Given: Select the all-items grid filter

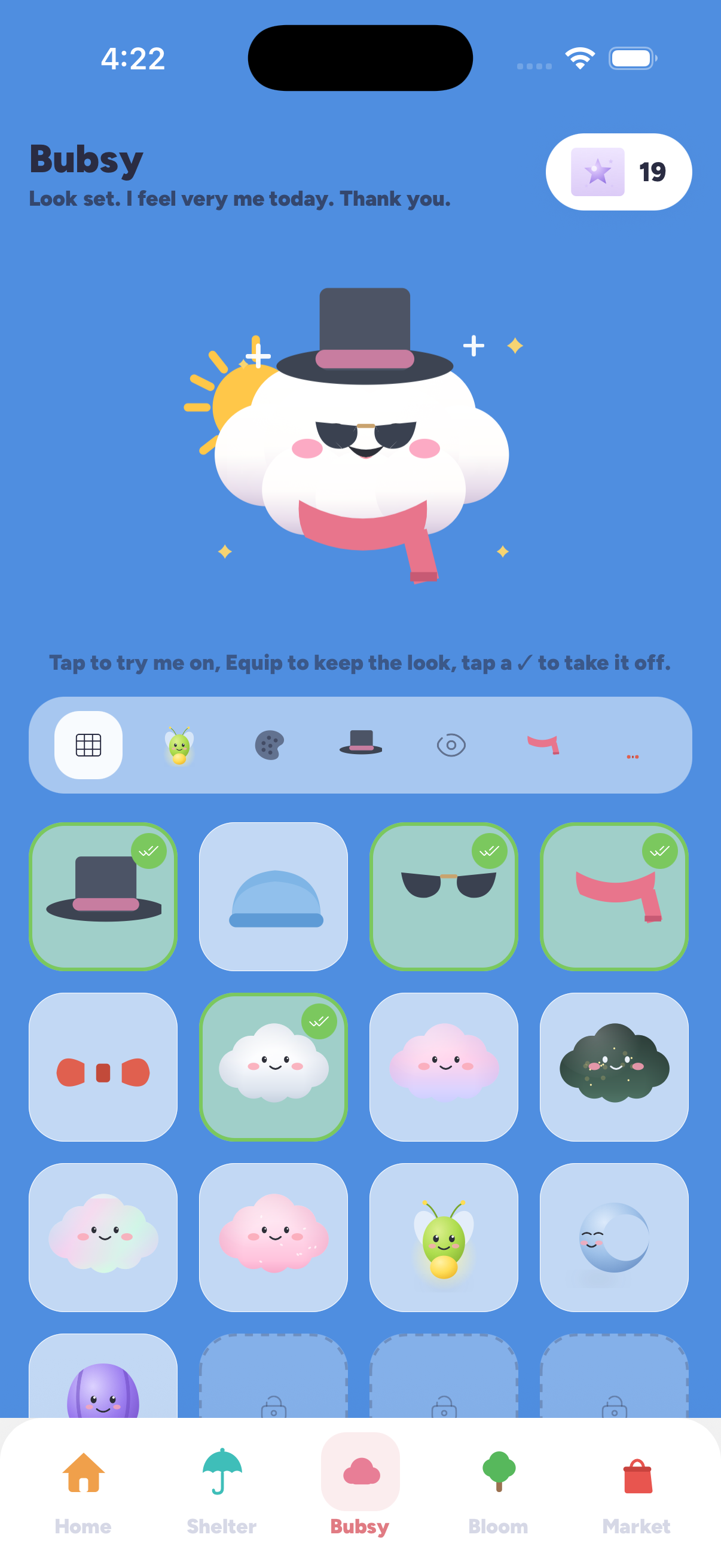Looking at the screenshot, I should point(88,745).
